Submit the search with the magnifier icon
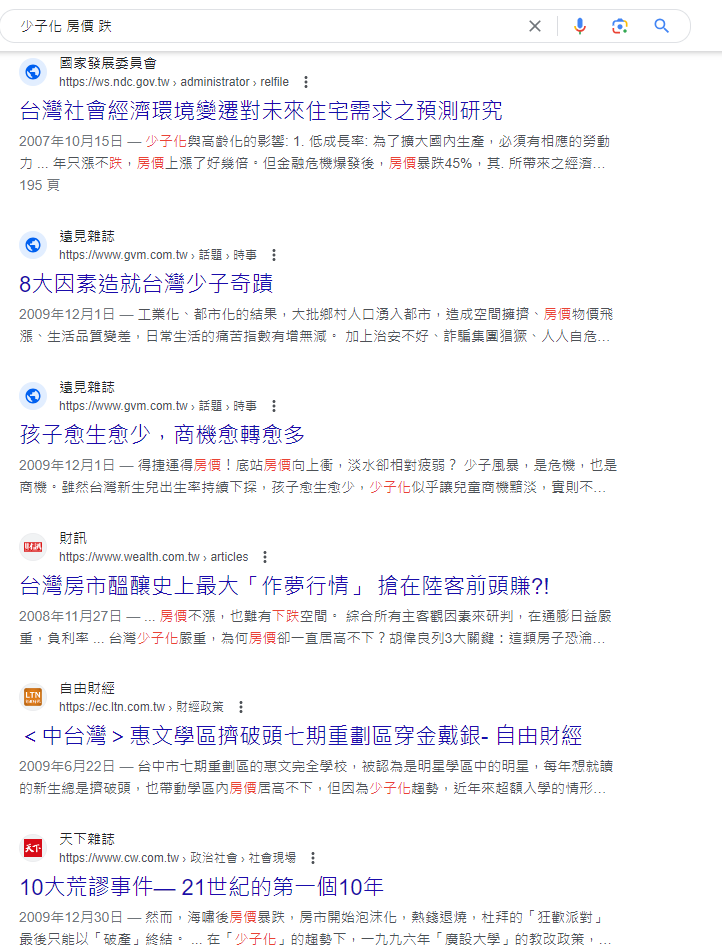722x949 pixels. [662, 26]
